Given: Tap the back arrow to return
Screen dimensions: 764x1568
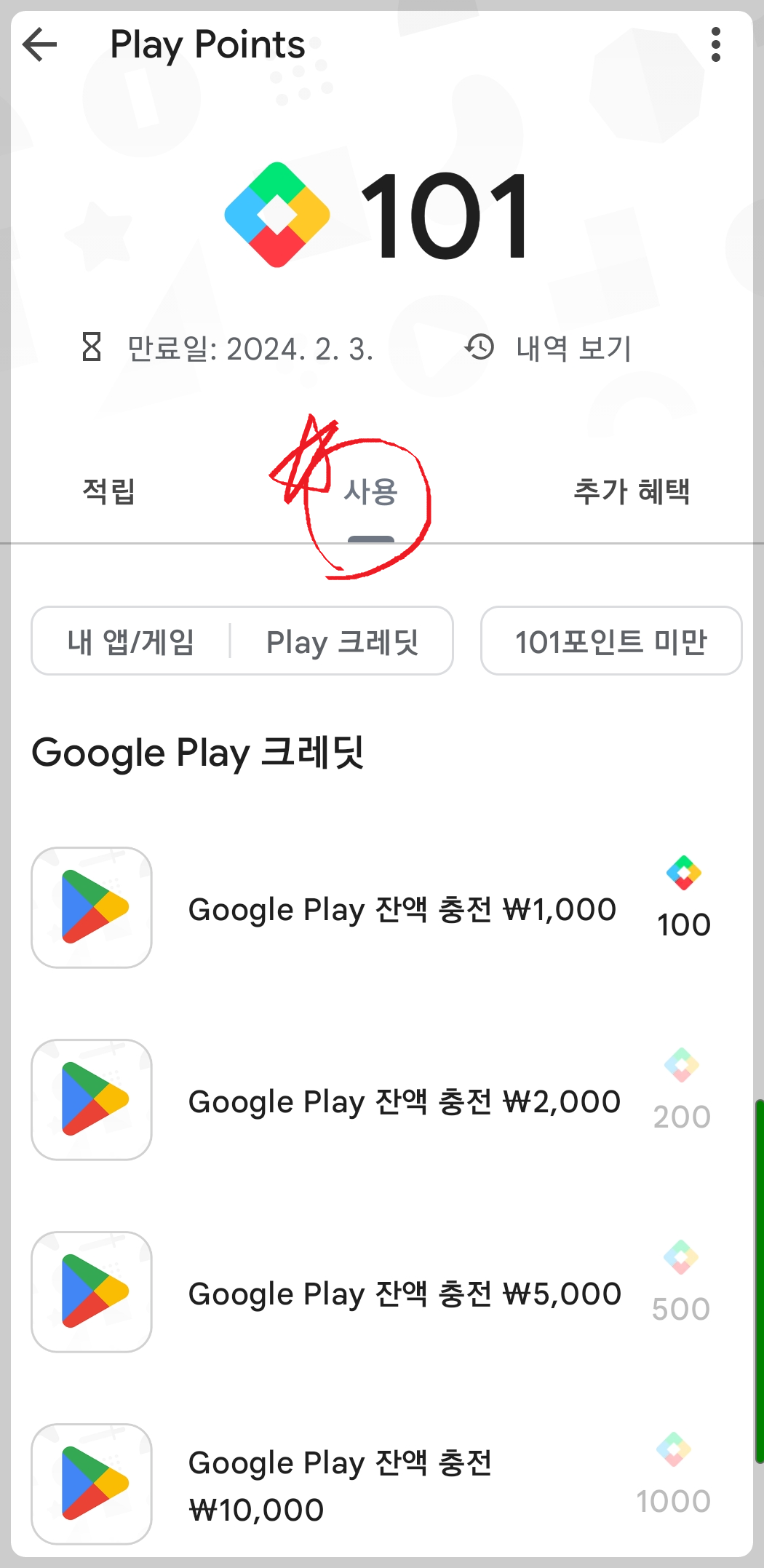Looking at the screenshot, I should tap(40, 44).
